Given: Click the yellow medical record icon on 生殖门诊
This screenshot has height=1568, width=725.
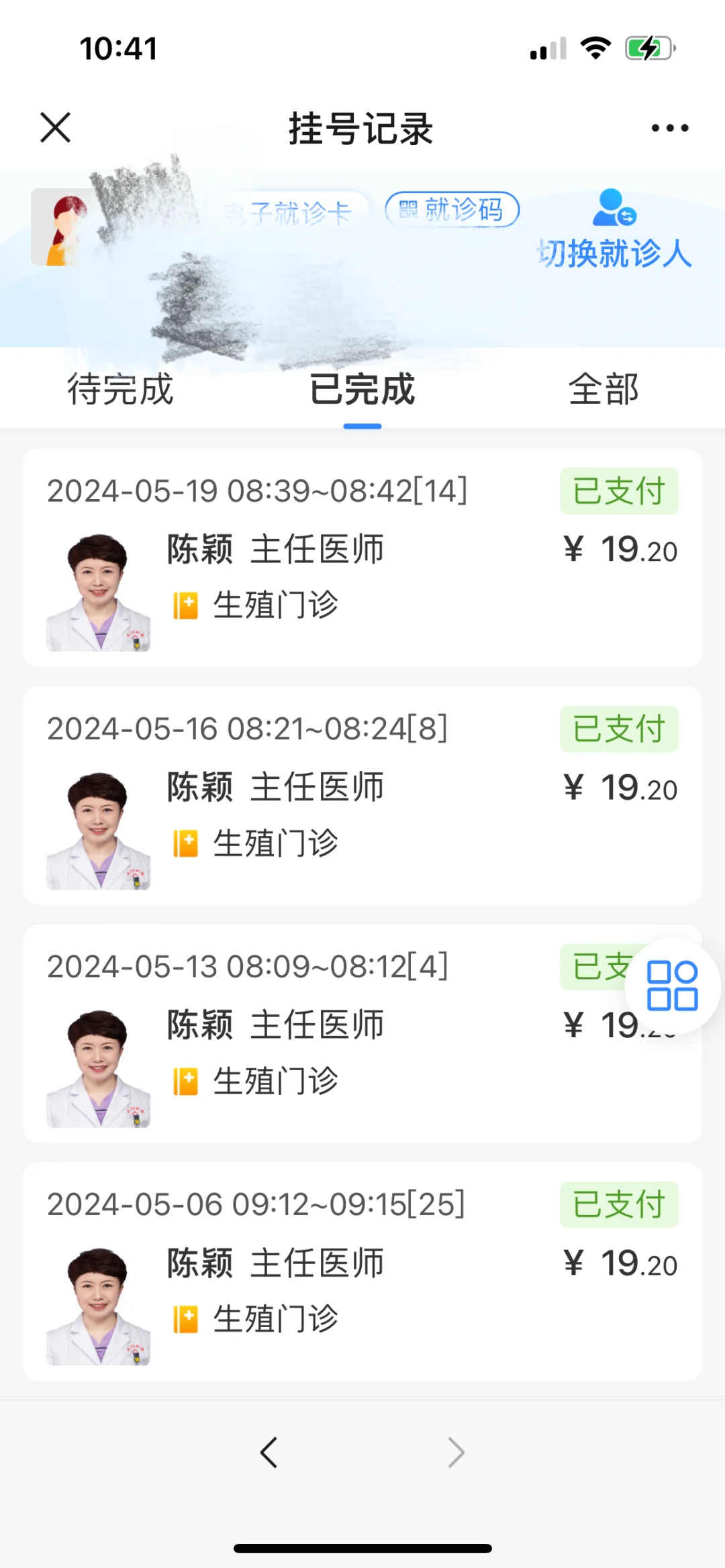Looking at the screenshot, I should click(x=187, y=605).
